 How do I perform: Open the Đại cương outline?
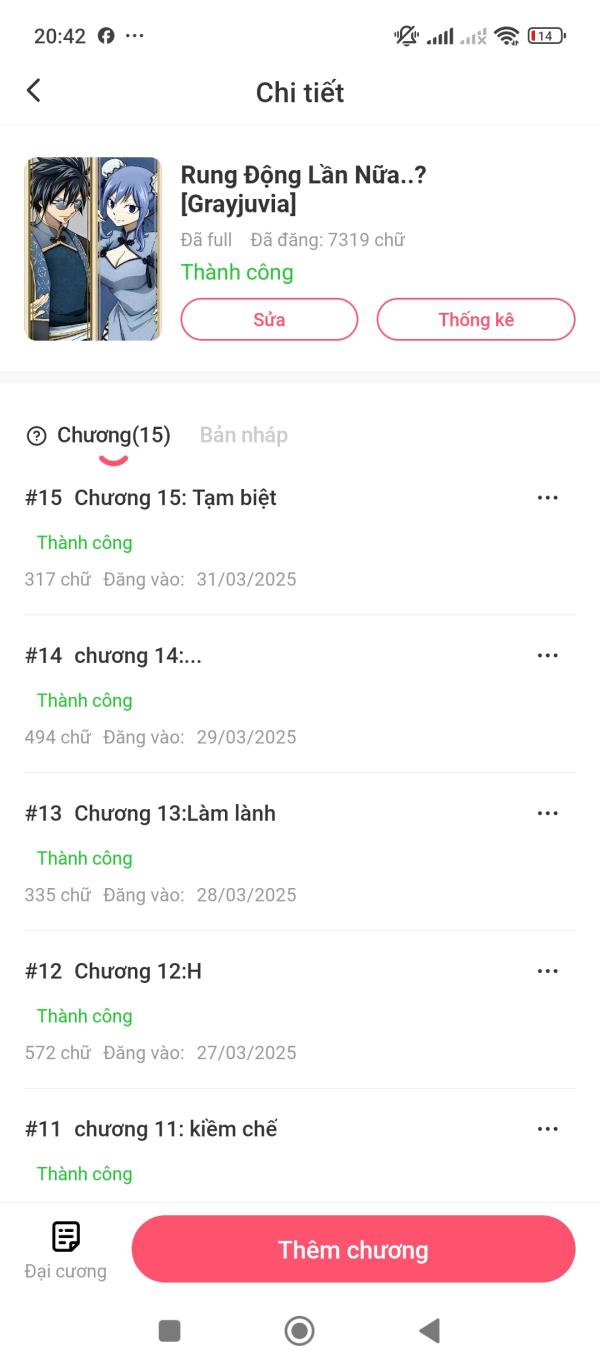click(x=66, y=1249)
